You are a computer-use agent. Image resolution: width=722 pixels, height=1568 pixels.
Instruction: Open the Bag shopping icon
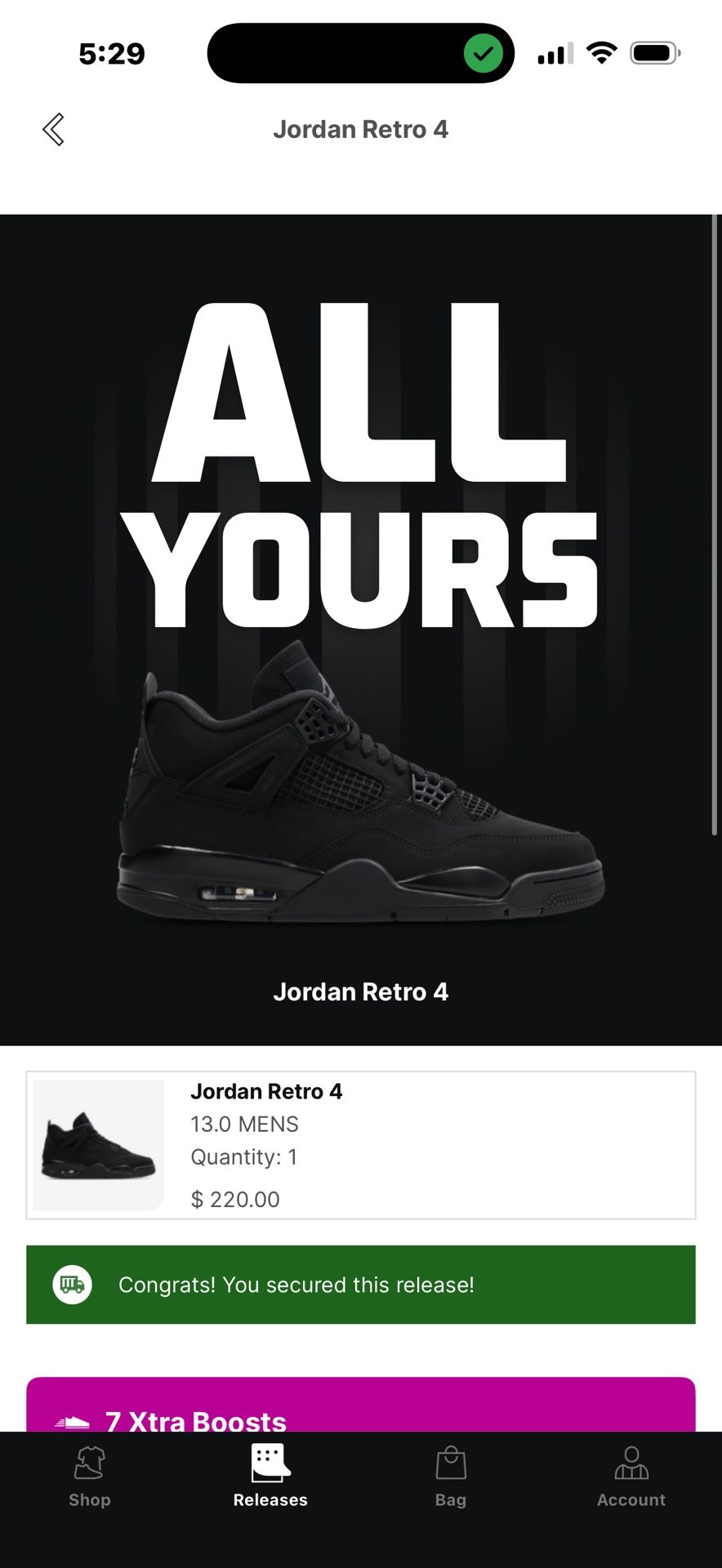click(x=450, y=1466)
